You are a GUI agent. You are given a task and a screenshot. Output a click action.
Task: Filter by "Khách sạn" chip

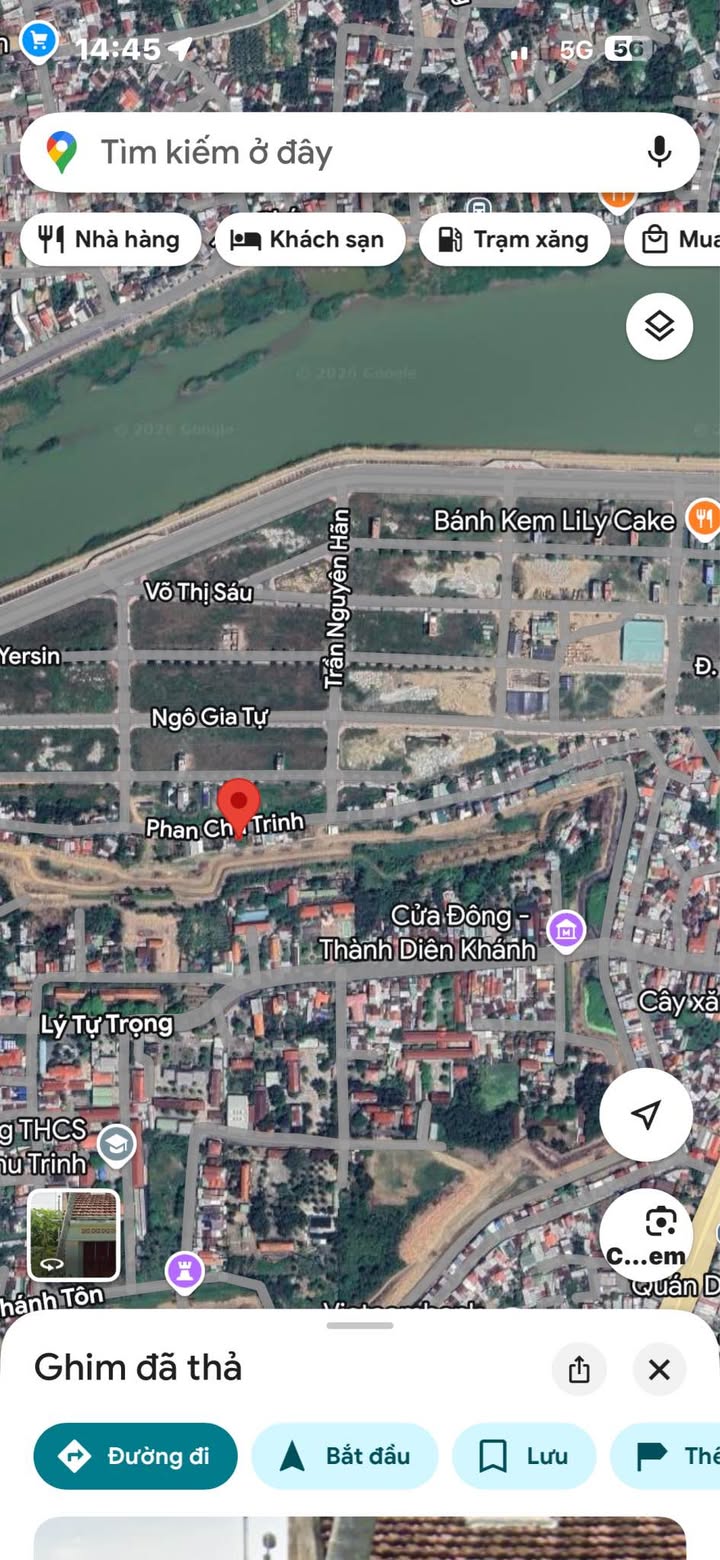point(310,240)
